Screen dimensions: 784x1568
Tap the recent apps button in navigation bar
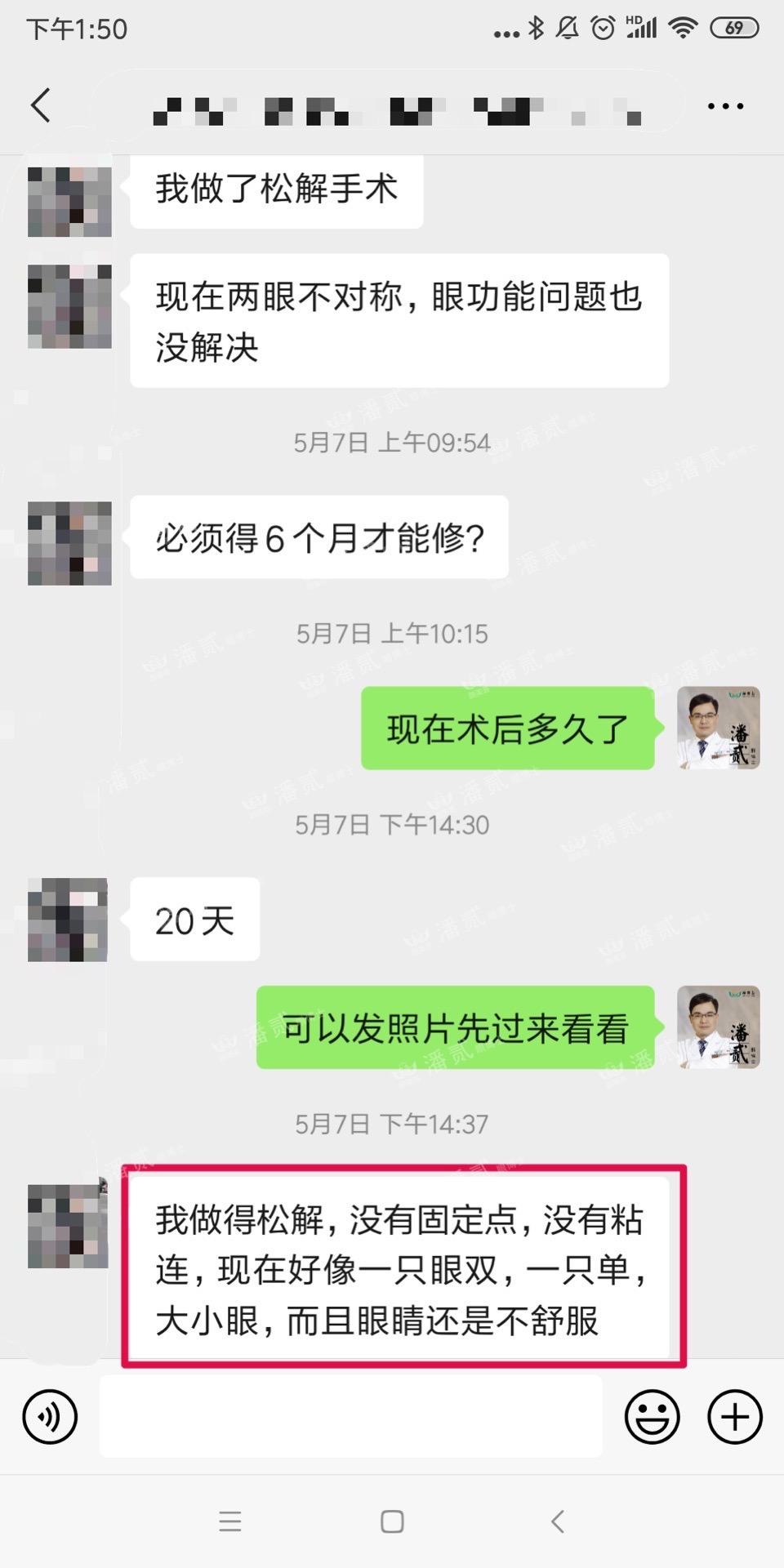tap(229, 1521)
